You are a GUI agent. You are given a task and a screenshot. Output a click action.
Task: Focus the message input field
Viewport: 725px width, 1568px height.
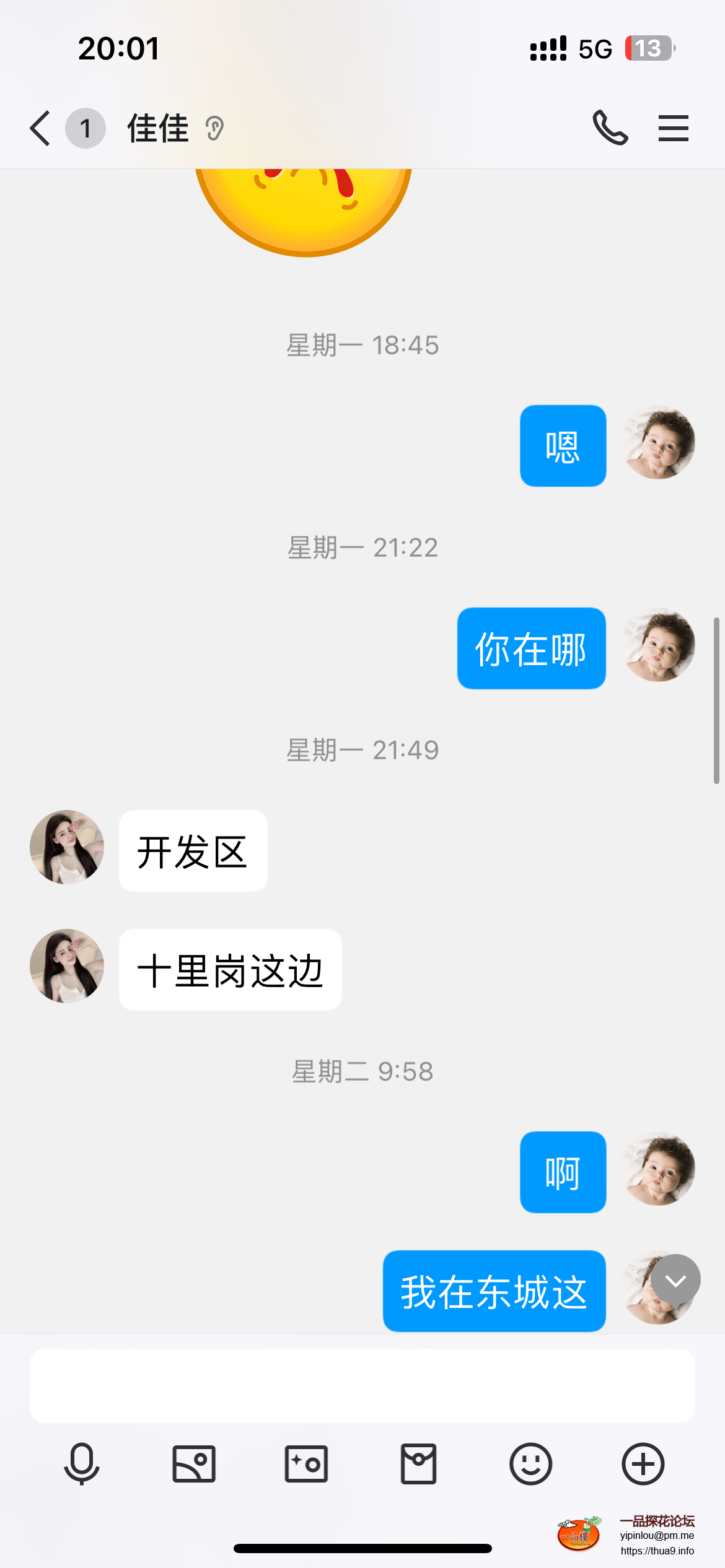tap(362, 1386)
